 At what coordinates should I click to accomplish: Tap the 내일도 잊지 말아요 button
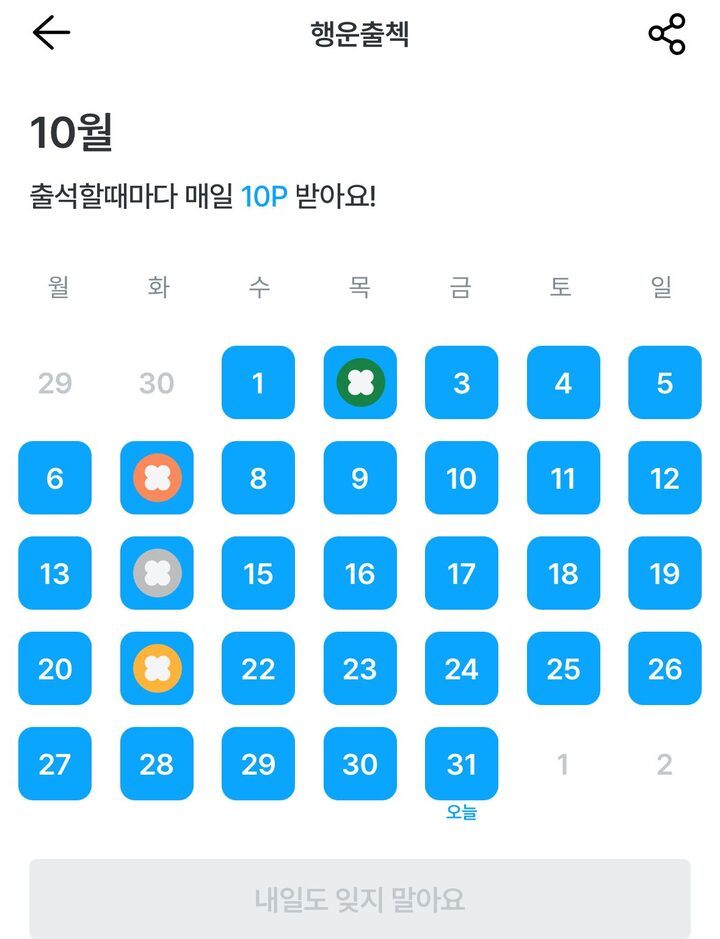point(360,898)
